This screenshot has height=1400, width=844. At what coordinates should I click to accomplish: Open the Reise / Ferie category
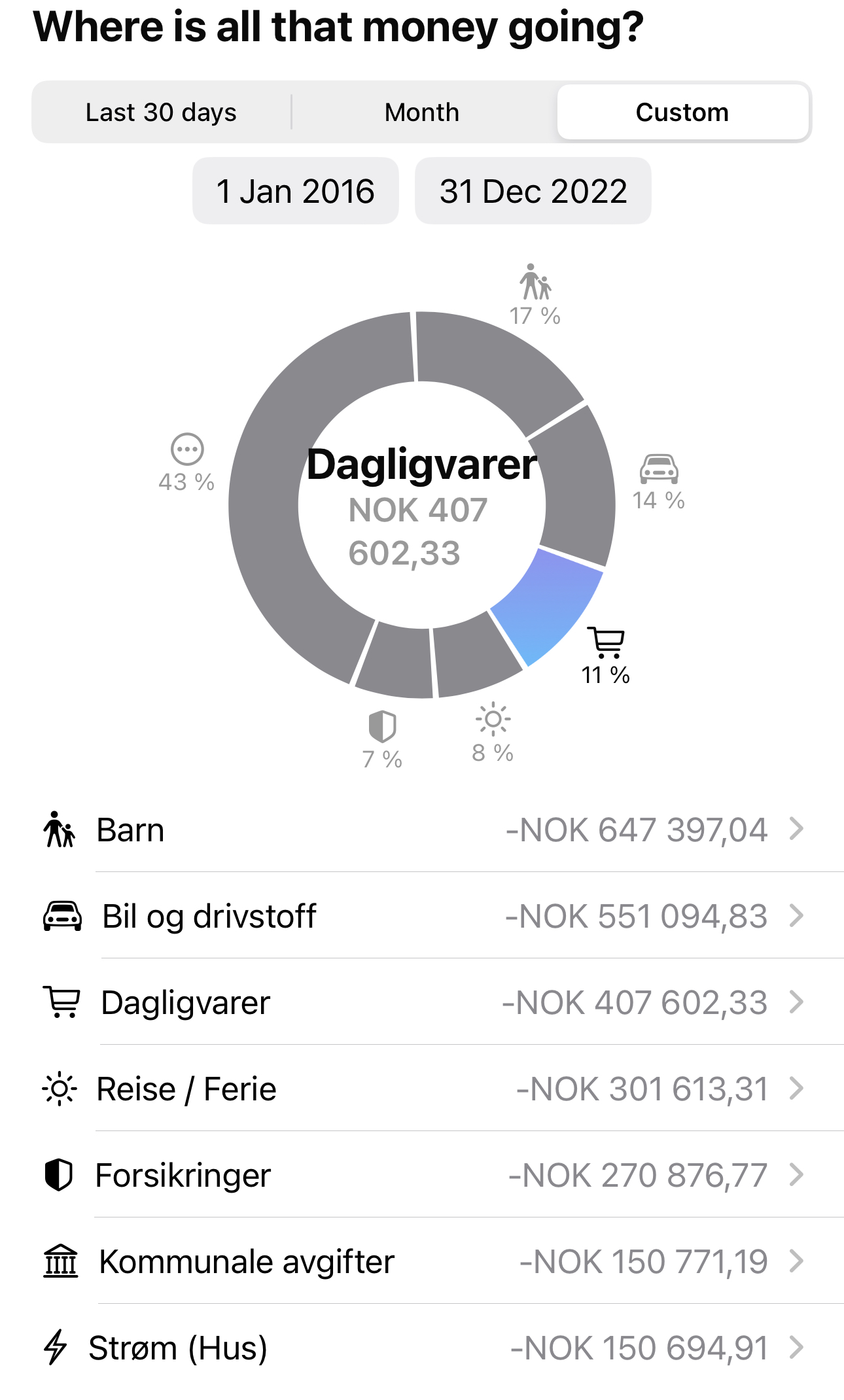422,1089
